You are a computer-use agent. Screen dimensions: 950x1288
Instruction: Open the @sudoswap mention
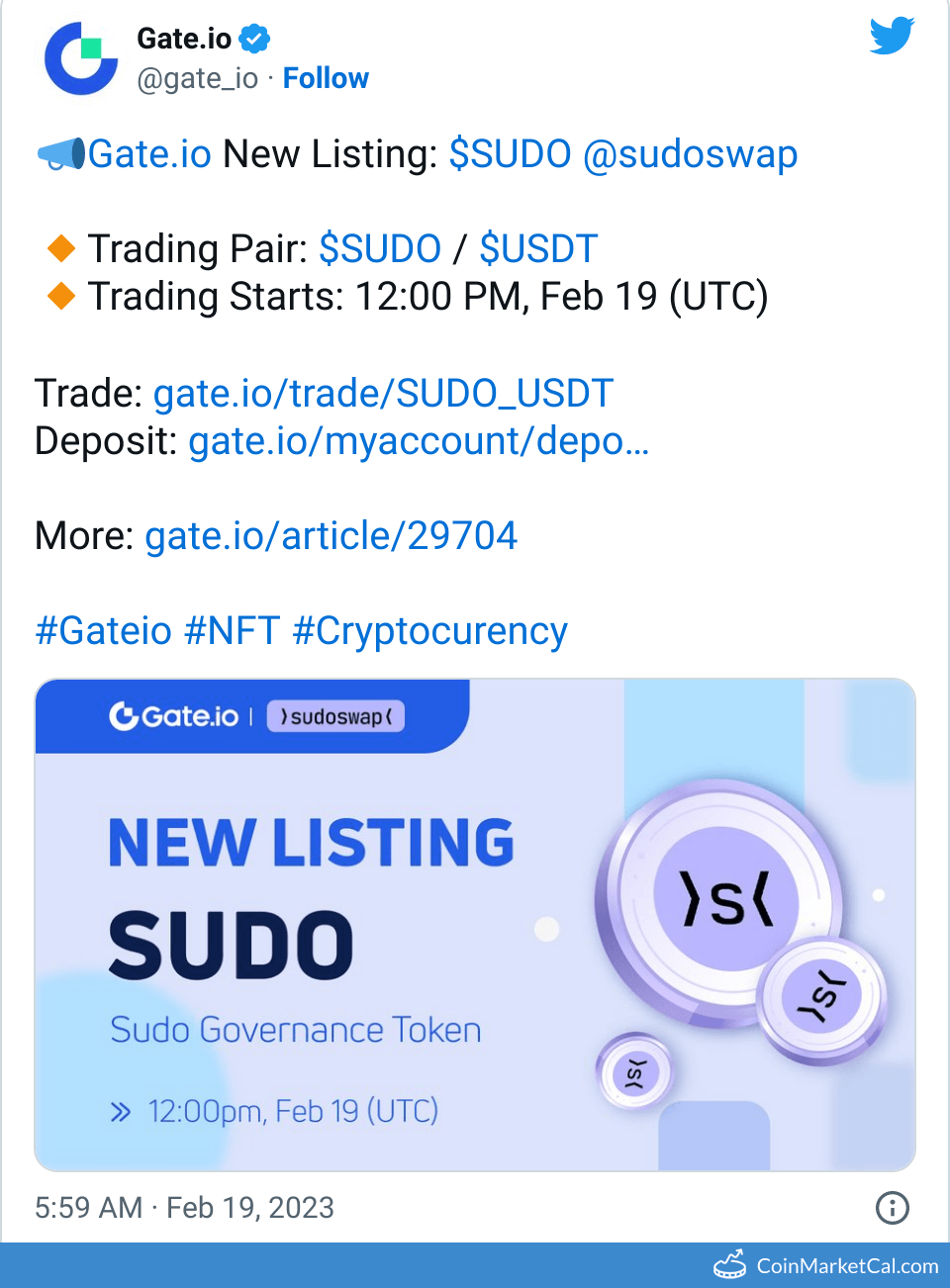(690, 154)
